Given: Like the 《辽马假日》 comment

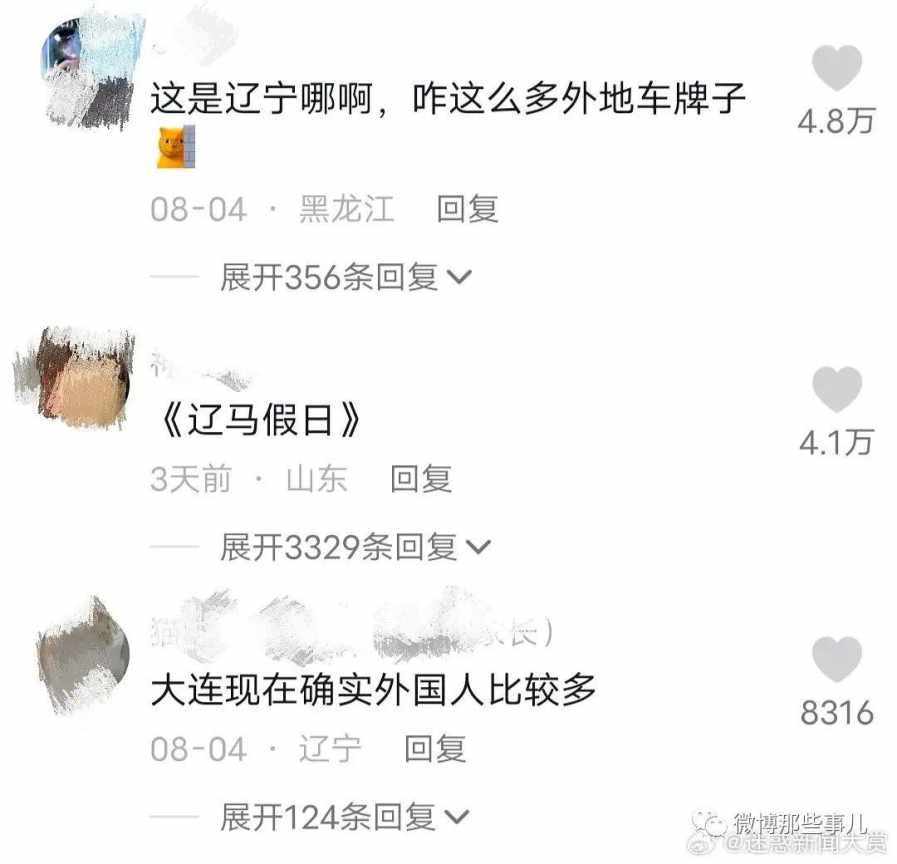Looking at the screenshot, I should pyautogui.click(x=835, y=388).
